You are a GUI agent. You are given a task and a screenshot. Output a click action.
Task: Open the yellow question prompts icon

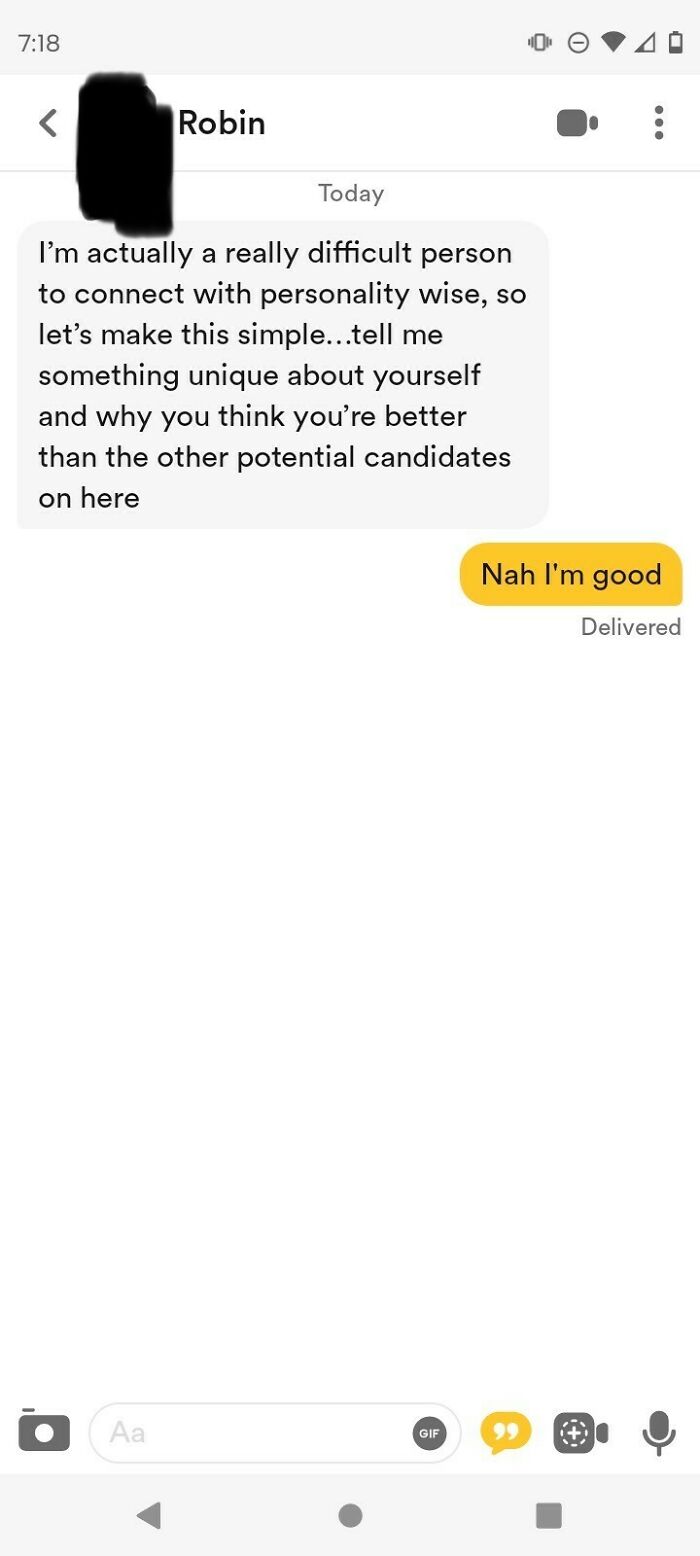[x=505, y=1432]
